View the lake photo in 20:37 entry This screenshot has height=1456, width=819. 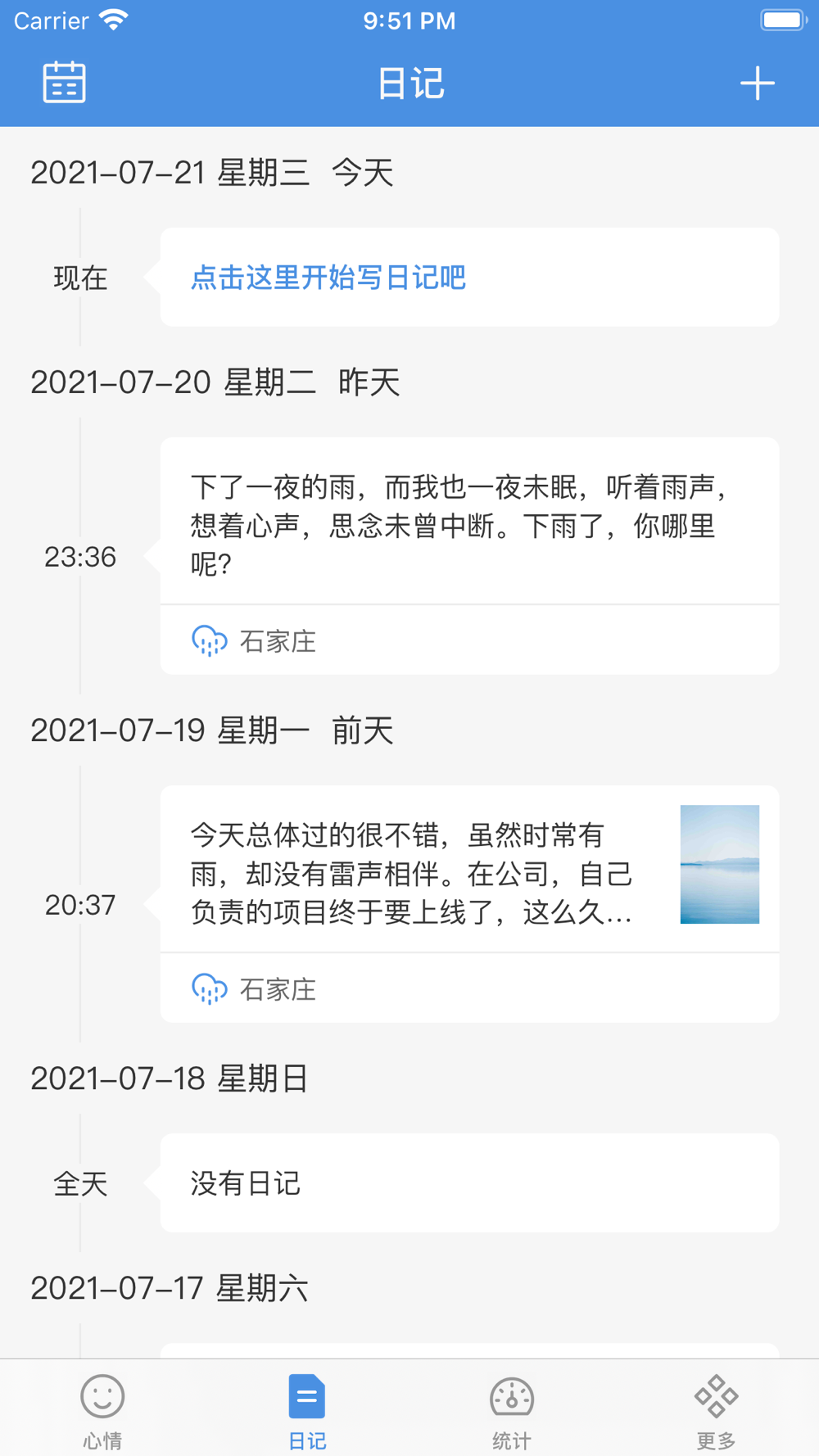[x=719, y=864]
